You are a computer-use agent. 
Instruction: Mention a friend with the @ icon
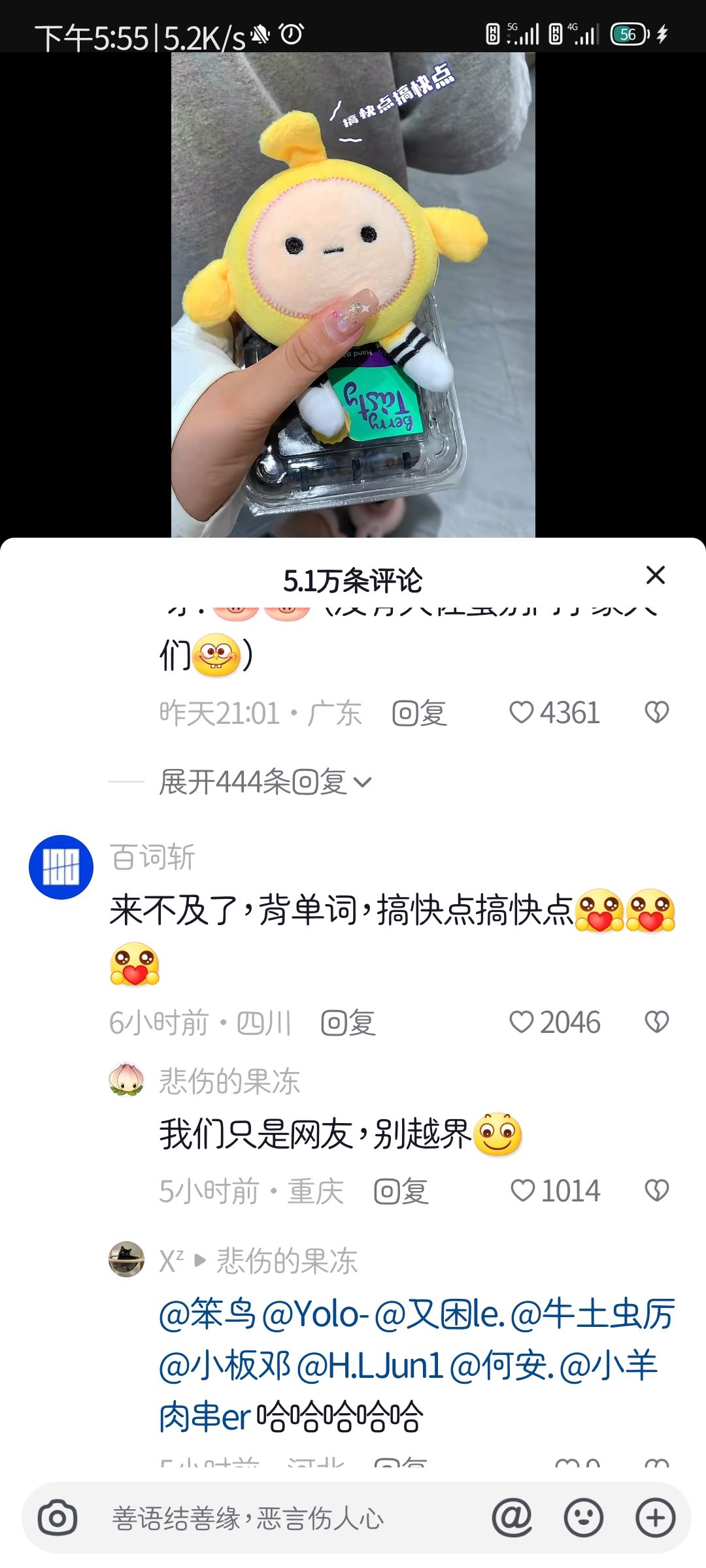click(512, 1518)
